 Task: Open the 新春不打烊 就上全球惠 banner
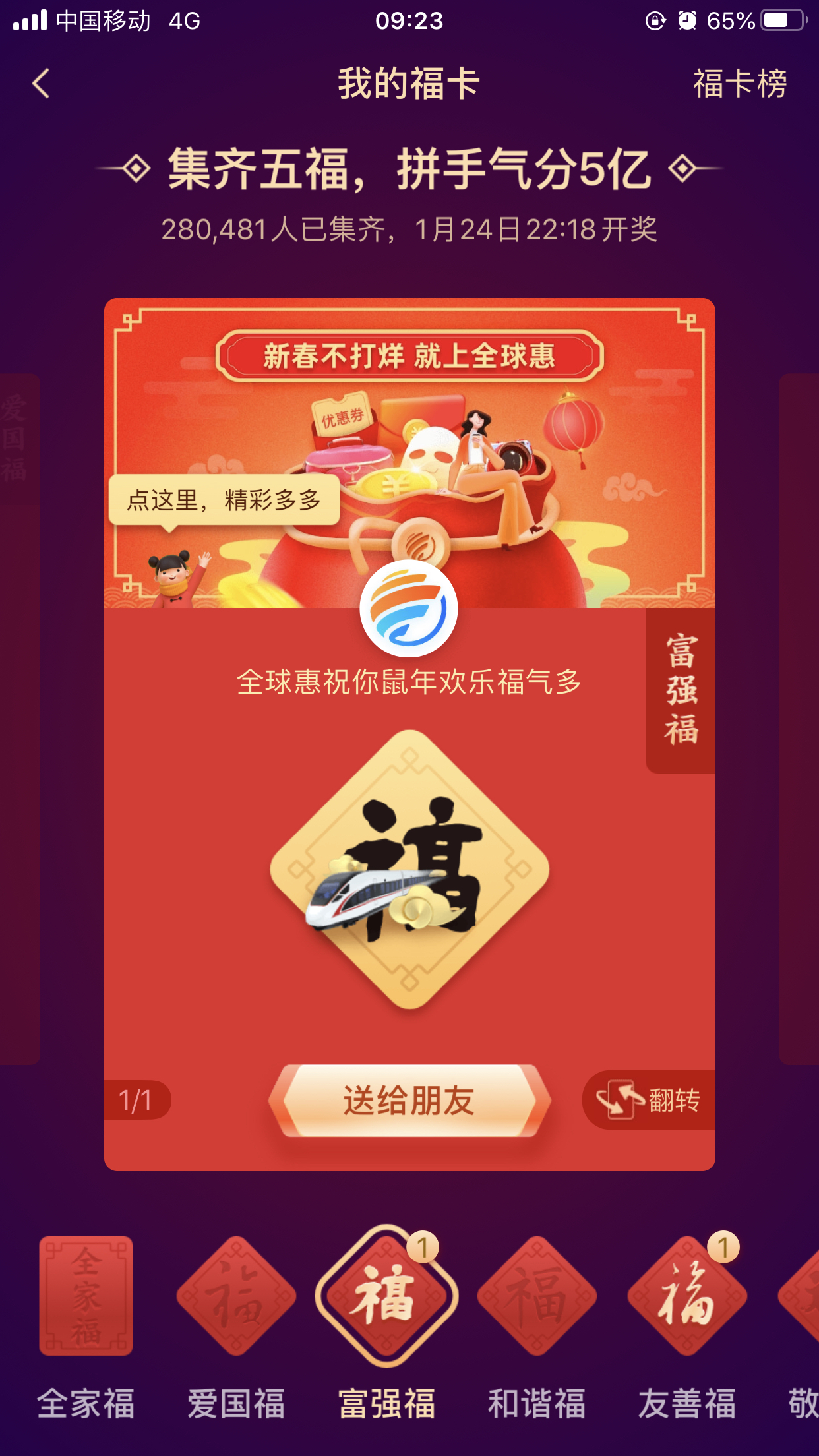coord(409,453)
